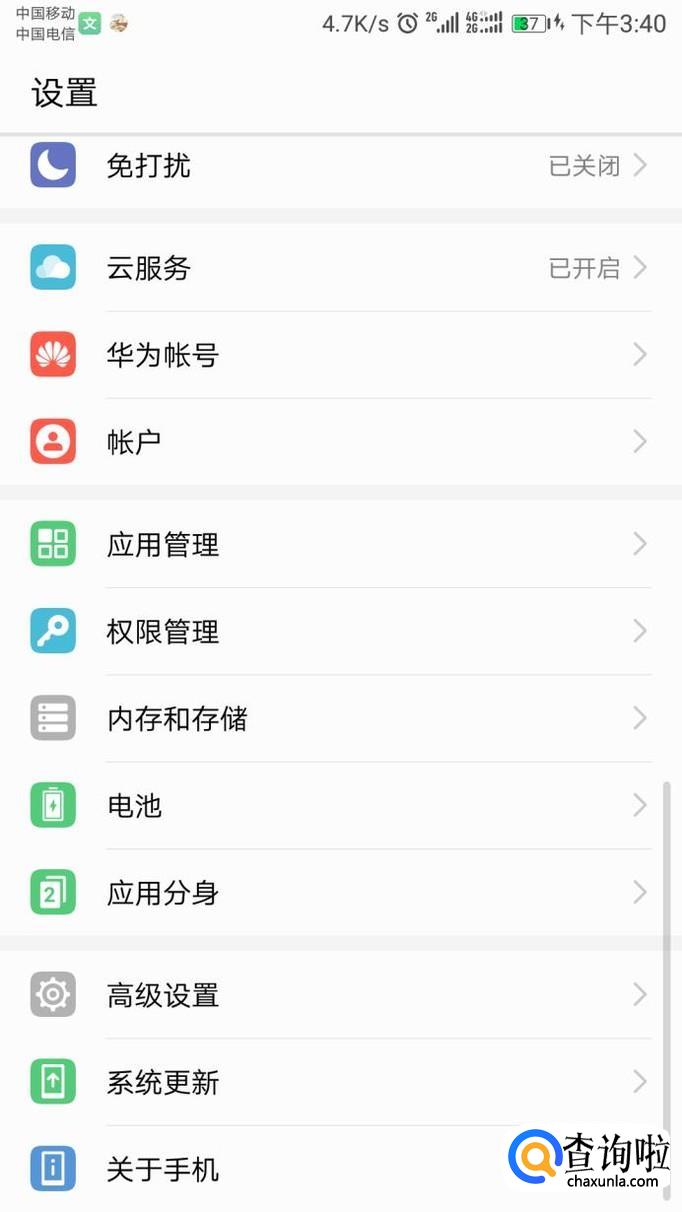Open the 免打扰 (Do Not Disturb) setting
This screenshot has width=682, height=1212.
(x=340, y=166)
